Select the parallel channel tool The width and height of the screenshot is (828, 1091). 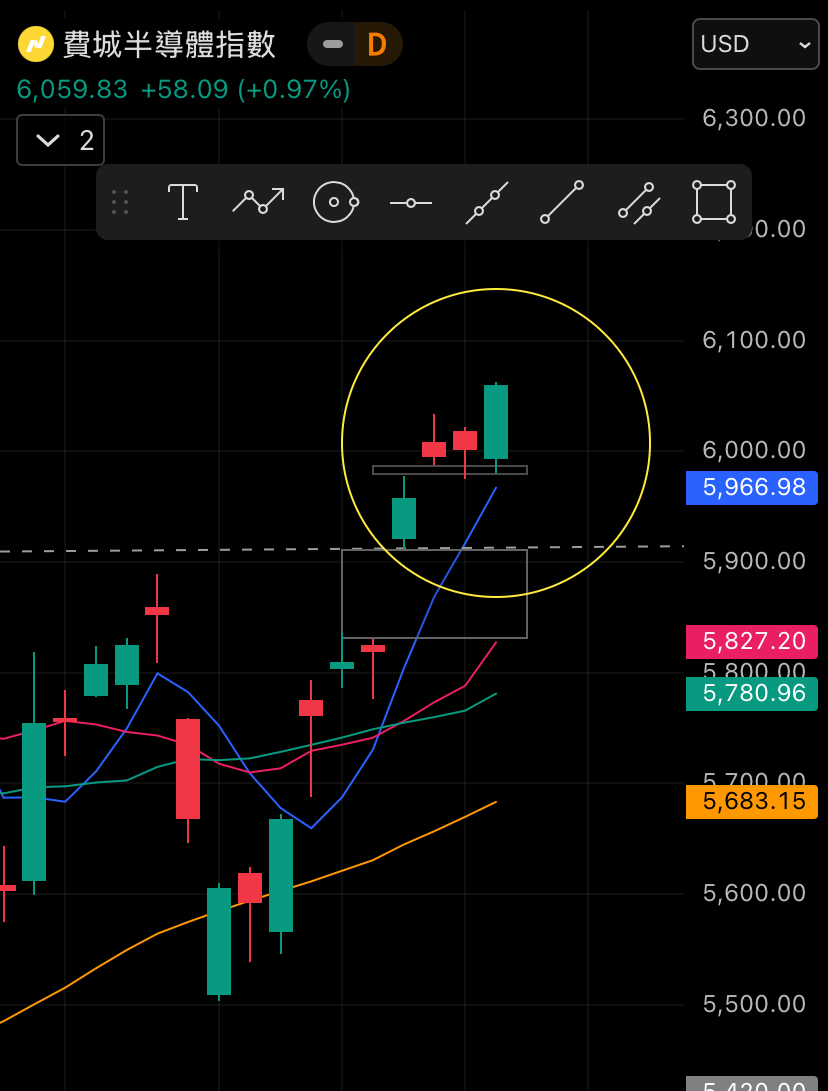(637, 202)
